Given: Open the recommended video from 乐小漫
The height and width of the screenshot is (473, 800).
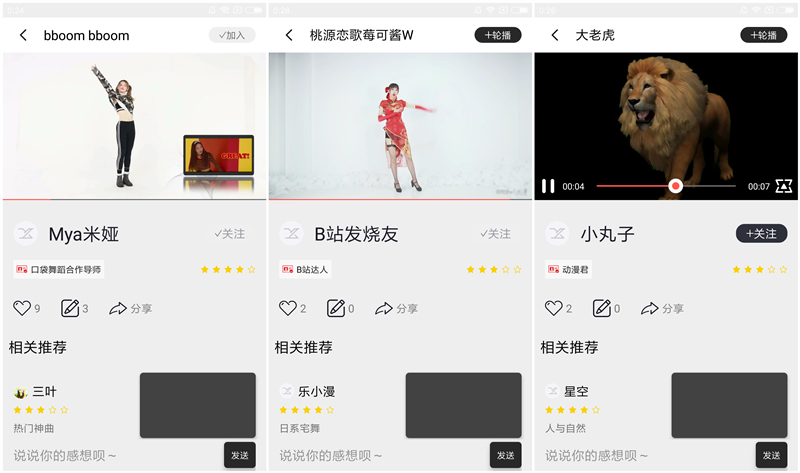Looking at the screenshot, I should (x=463, y=405).
